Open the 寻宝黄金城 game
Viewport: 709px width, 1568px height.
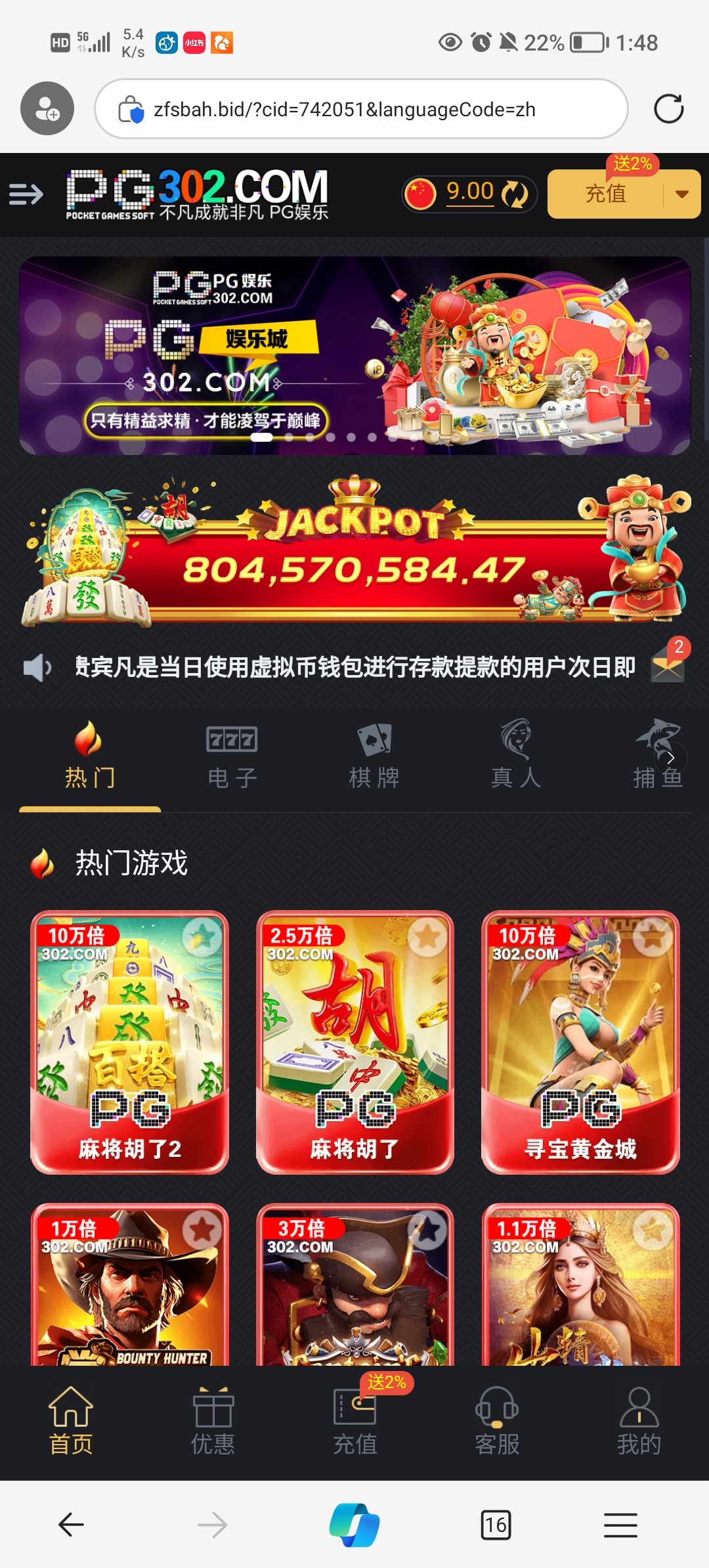pyautogui.click(x=580, y=1042)
